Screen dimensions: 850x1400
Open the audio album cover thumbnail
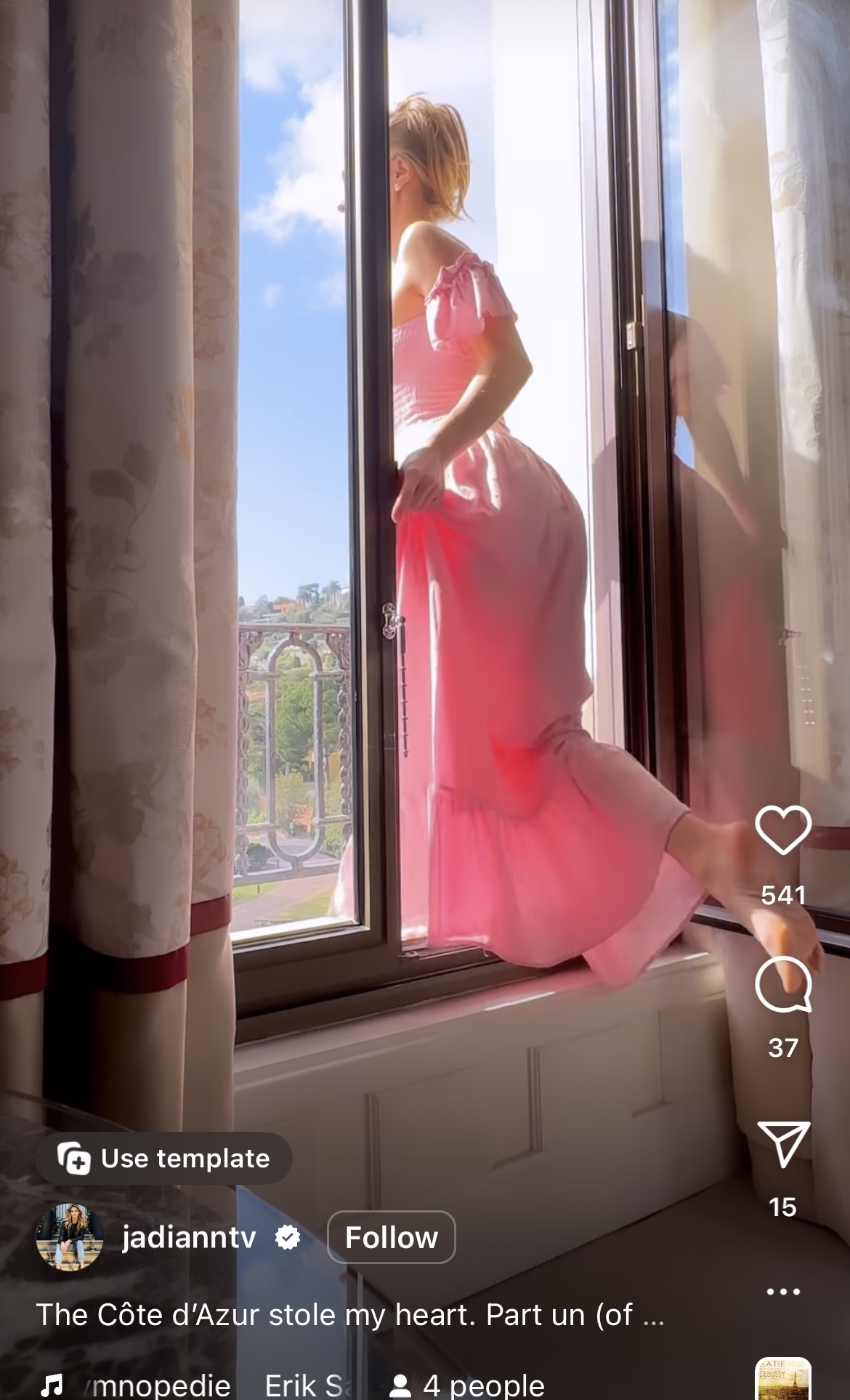tap(782, 1380)
